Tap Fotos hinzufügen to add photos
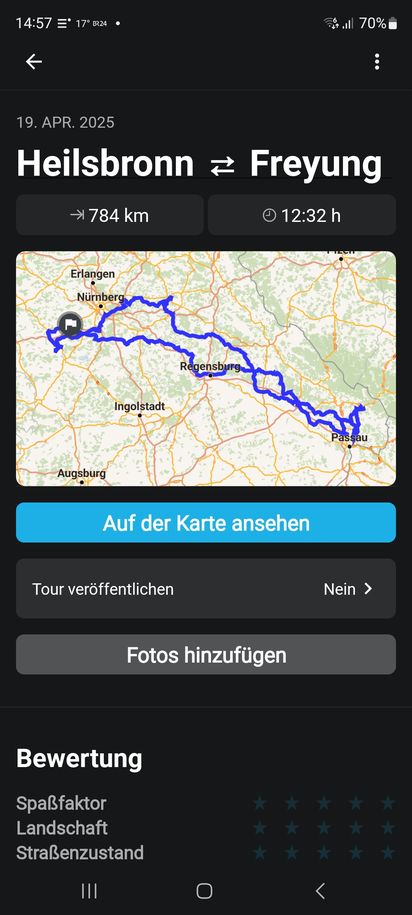 206,655
